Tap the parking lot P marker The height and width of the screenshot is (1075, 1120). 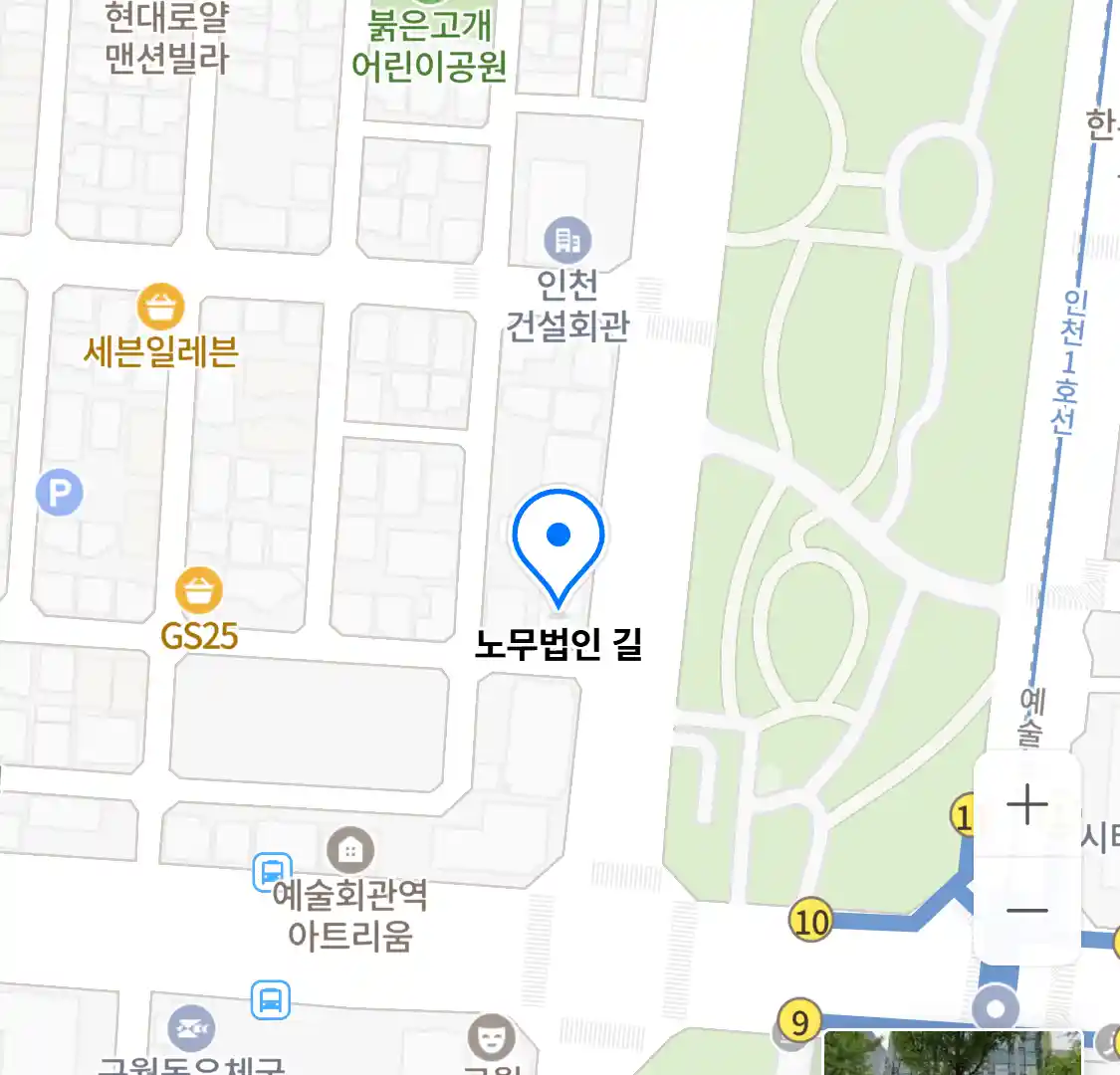pyautogui.click(x=59, y=494)
